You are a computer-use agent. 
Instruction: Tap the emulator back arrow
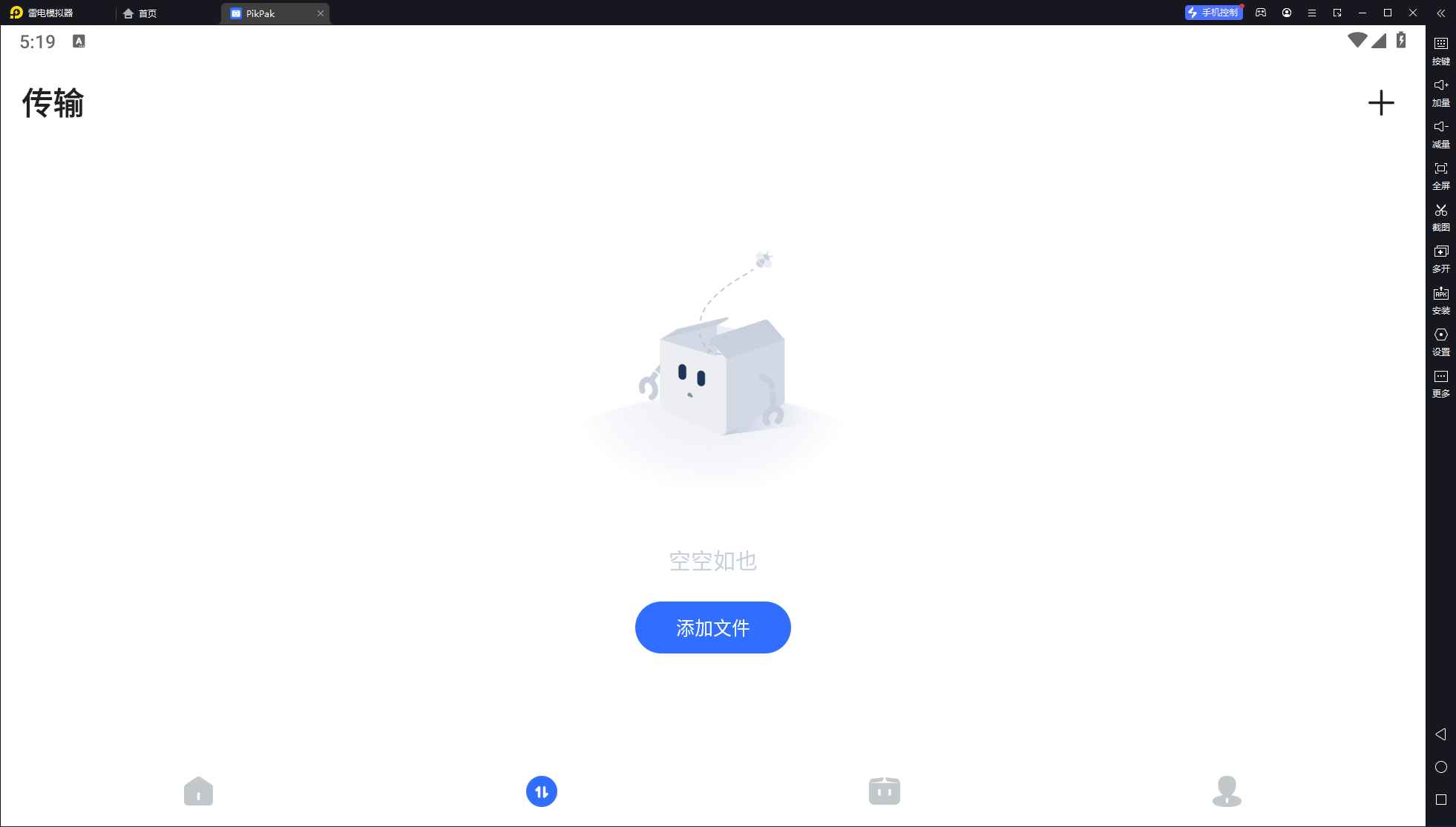click(x=1440, y=734)
